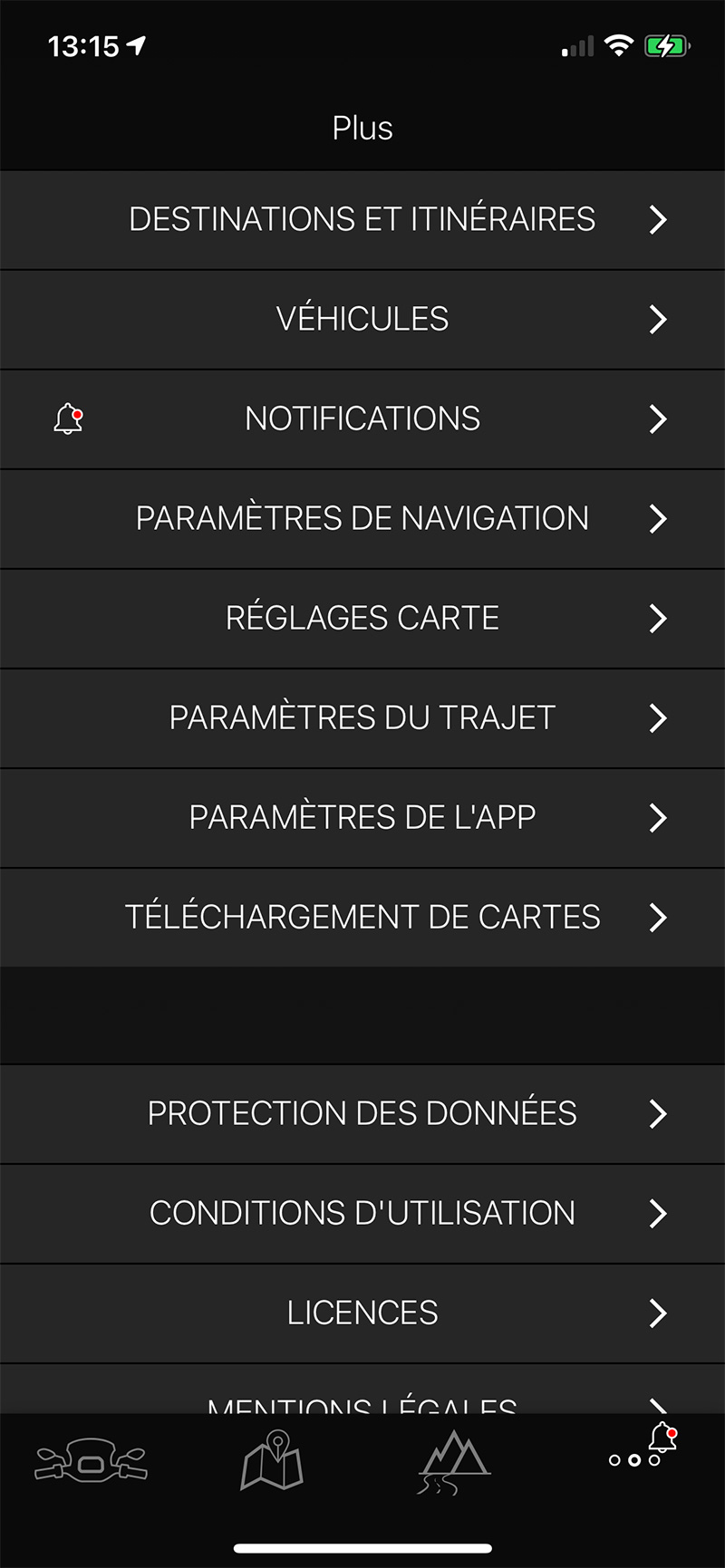Open PROTECTION DES DONNÉES

tap(362, 1112)
